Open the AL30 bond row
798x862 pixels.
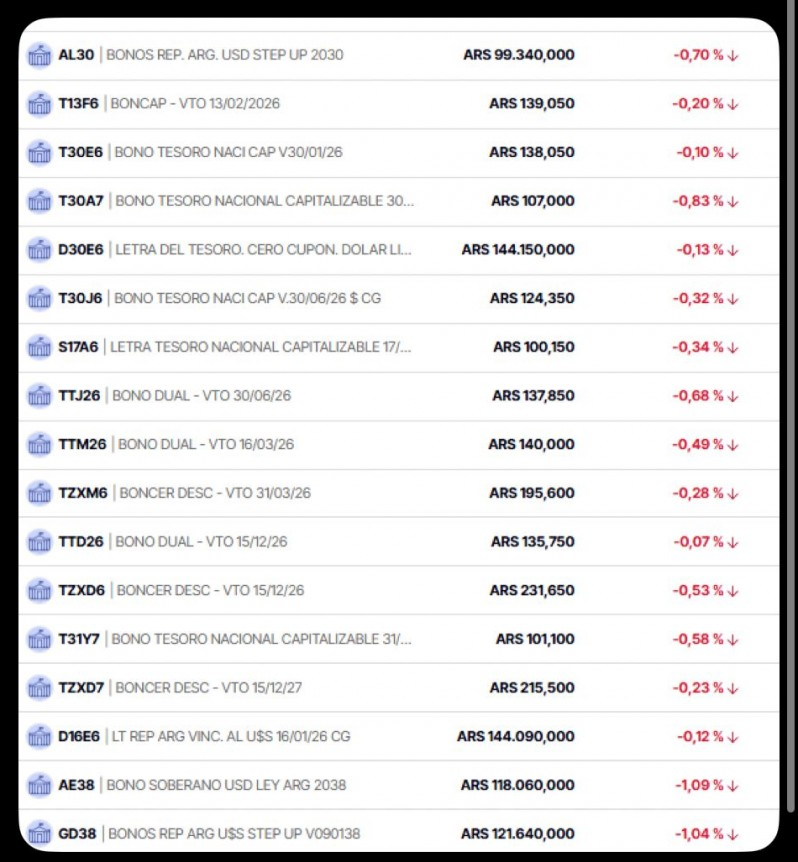[398, 55]
